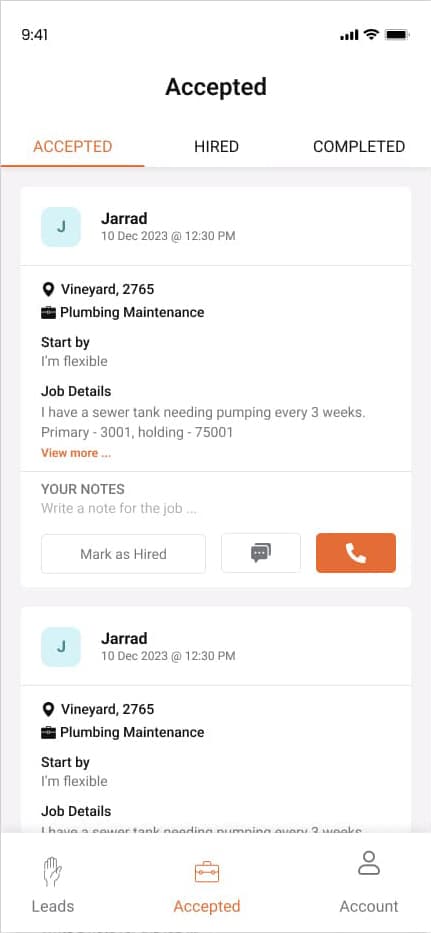The width and height of the screenshot is (431, 933).
Task: Switch to the COMPLETED tab
Action: (x=359, y=146)
